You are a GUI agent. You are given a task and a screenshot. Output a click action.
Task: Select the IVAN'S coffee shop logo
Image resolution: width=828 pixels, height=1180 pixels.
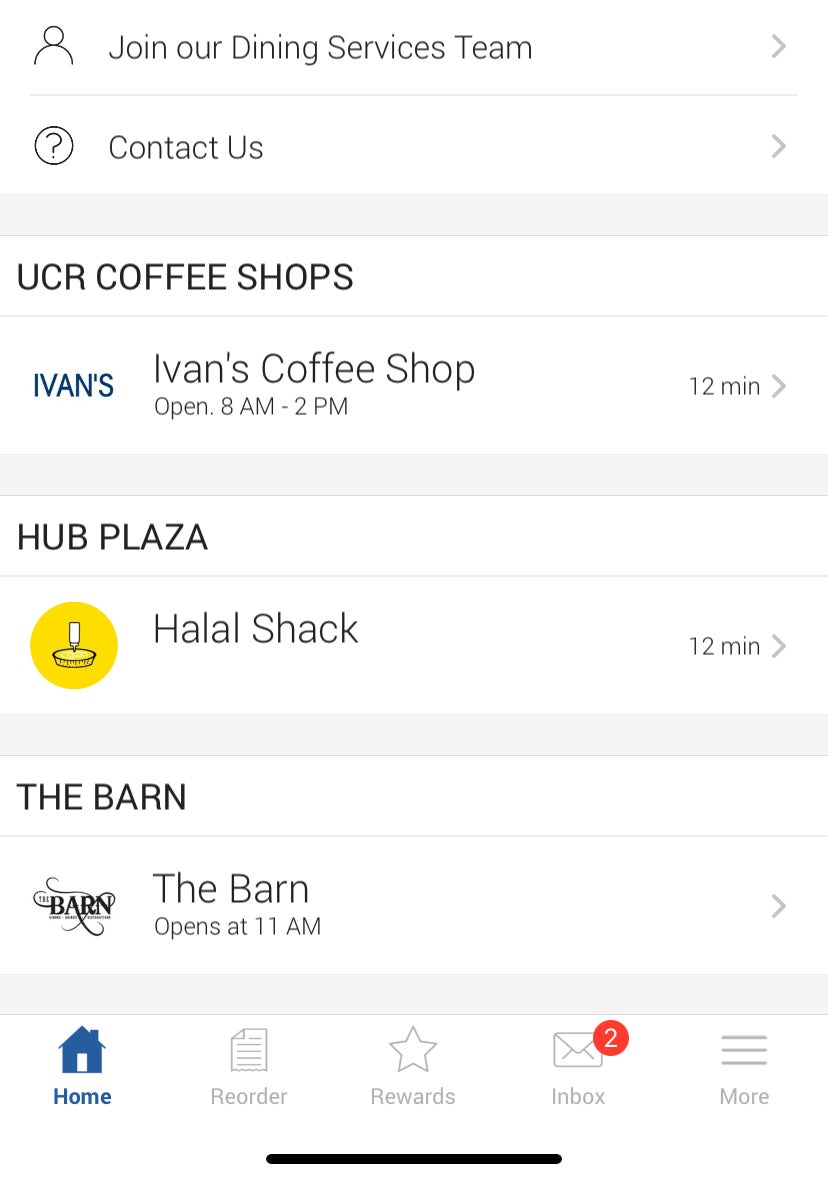point(74,385)
